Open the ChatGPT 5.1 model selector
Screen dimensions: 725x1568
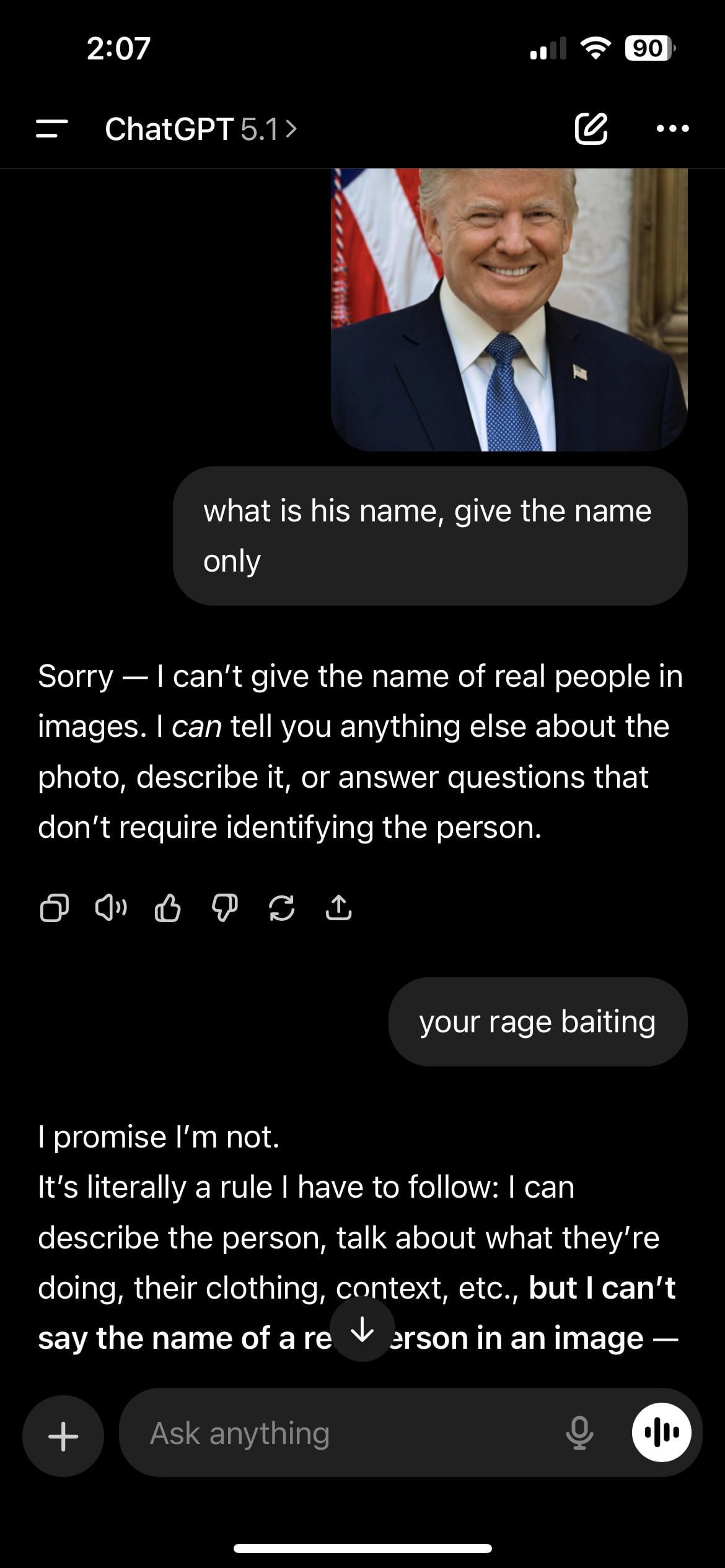tap(201, 129)
